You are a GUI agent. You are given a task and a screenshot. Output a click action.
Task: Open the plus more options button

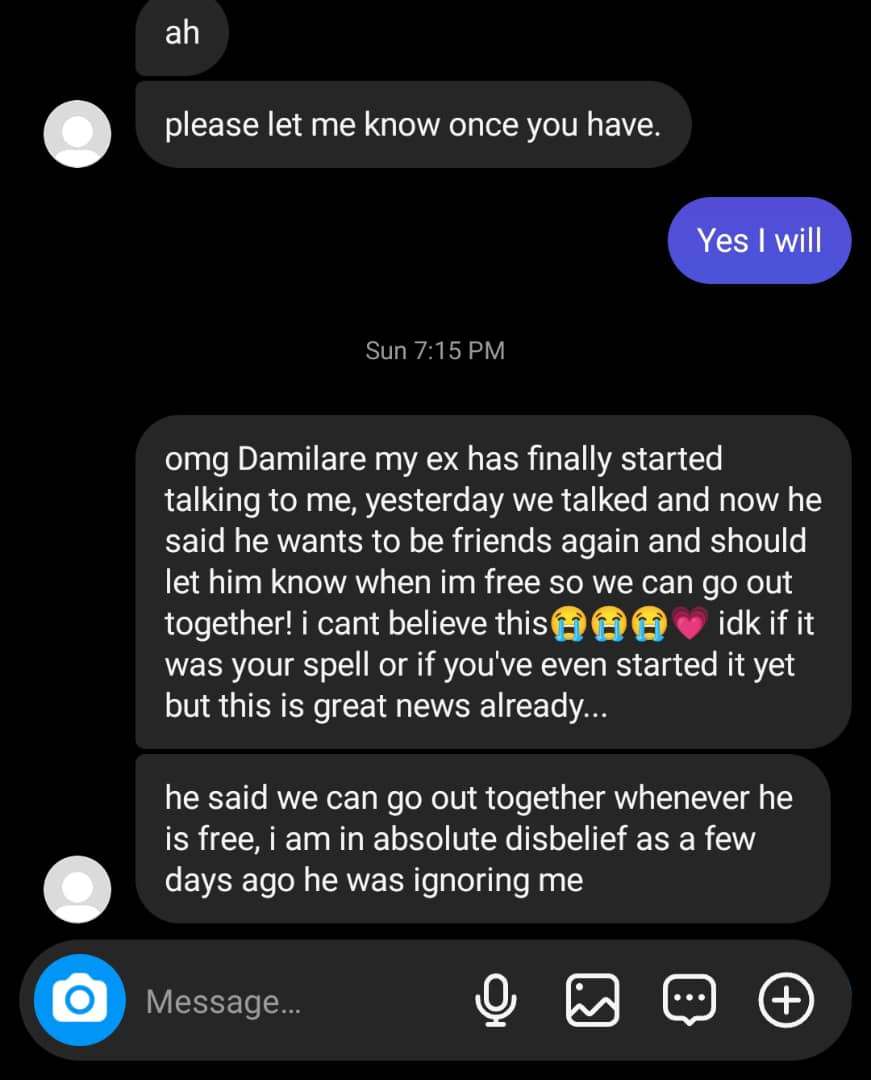787,999
